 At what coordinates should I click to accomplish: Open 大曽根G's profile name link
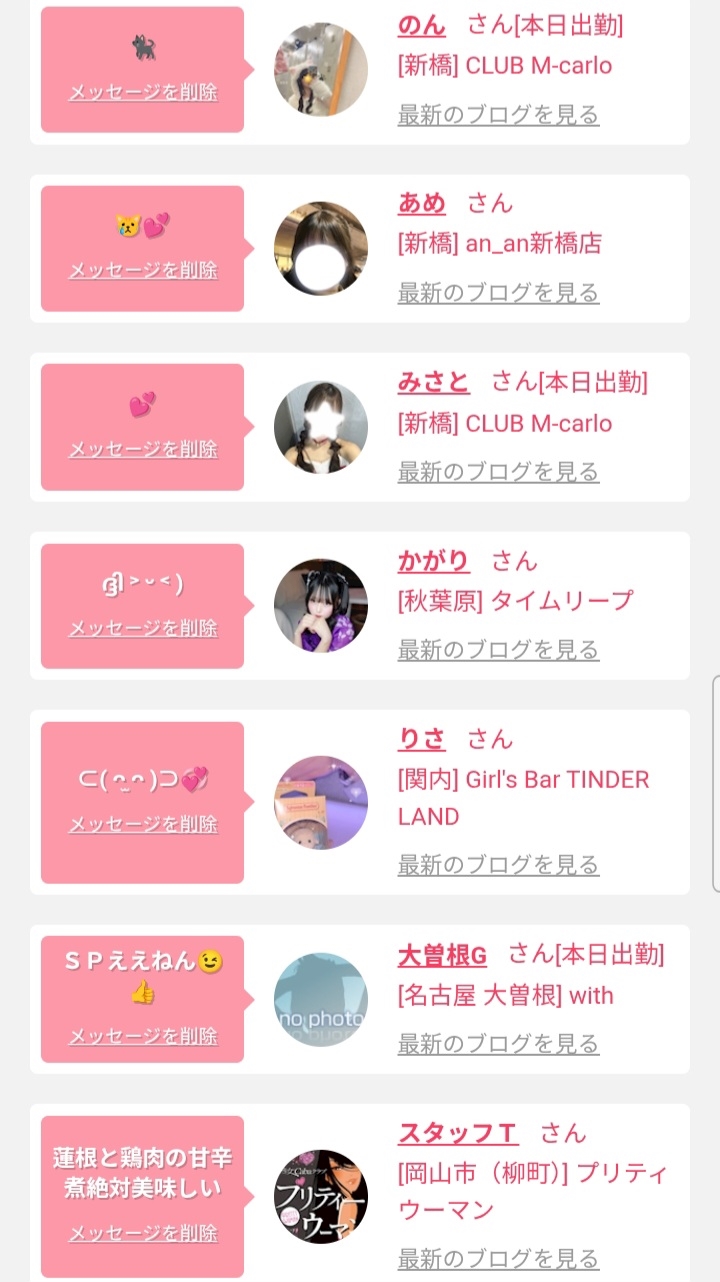[442, 955]
